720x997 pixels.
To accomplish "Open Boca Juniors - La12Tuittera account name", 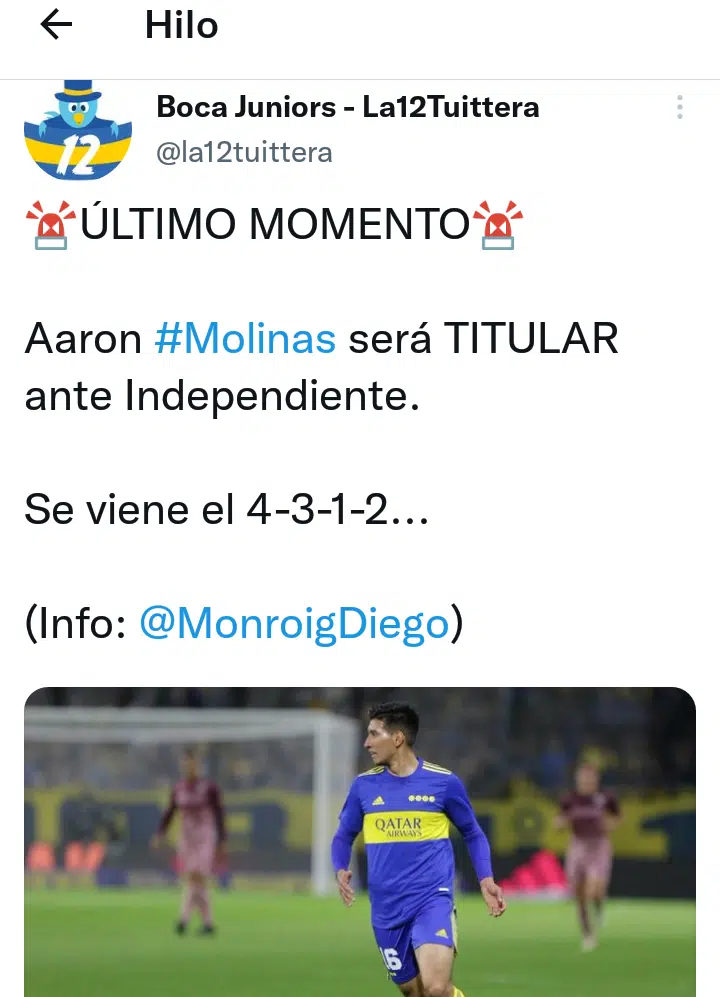I will coord(347,107).
